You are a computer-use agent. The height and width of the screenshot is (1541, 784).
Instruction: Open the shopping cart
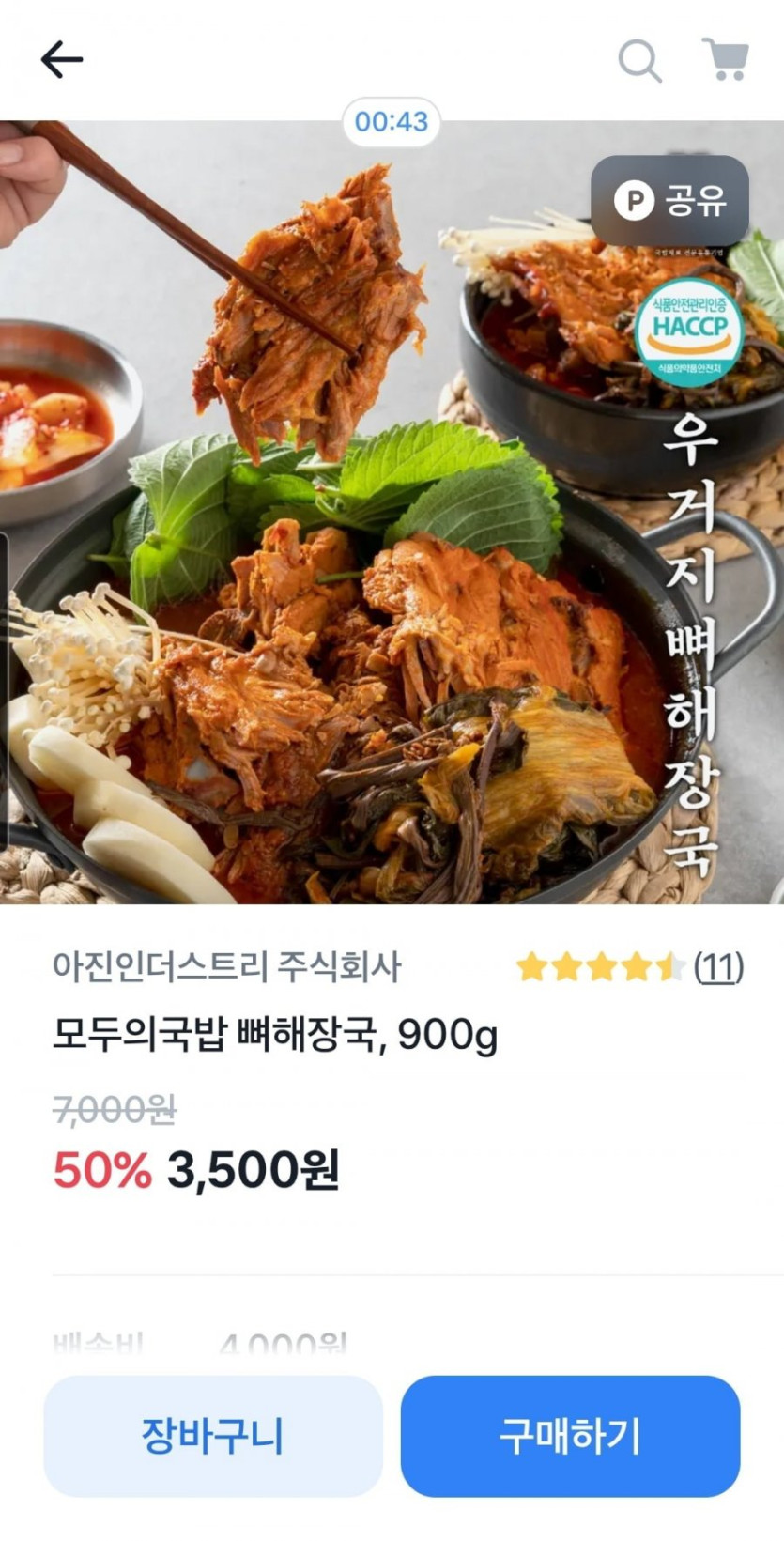[725, 60]
